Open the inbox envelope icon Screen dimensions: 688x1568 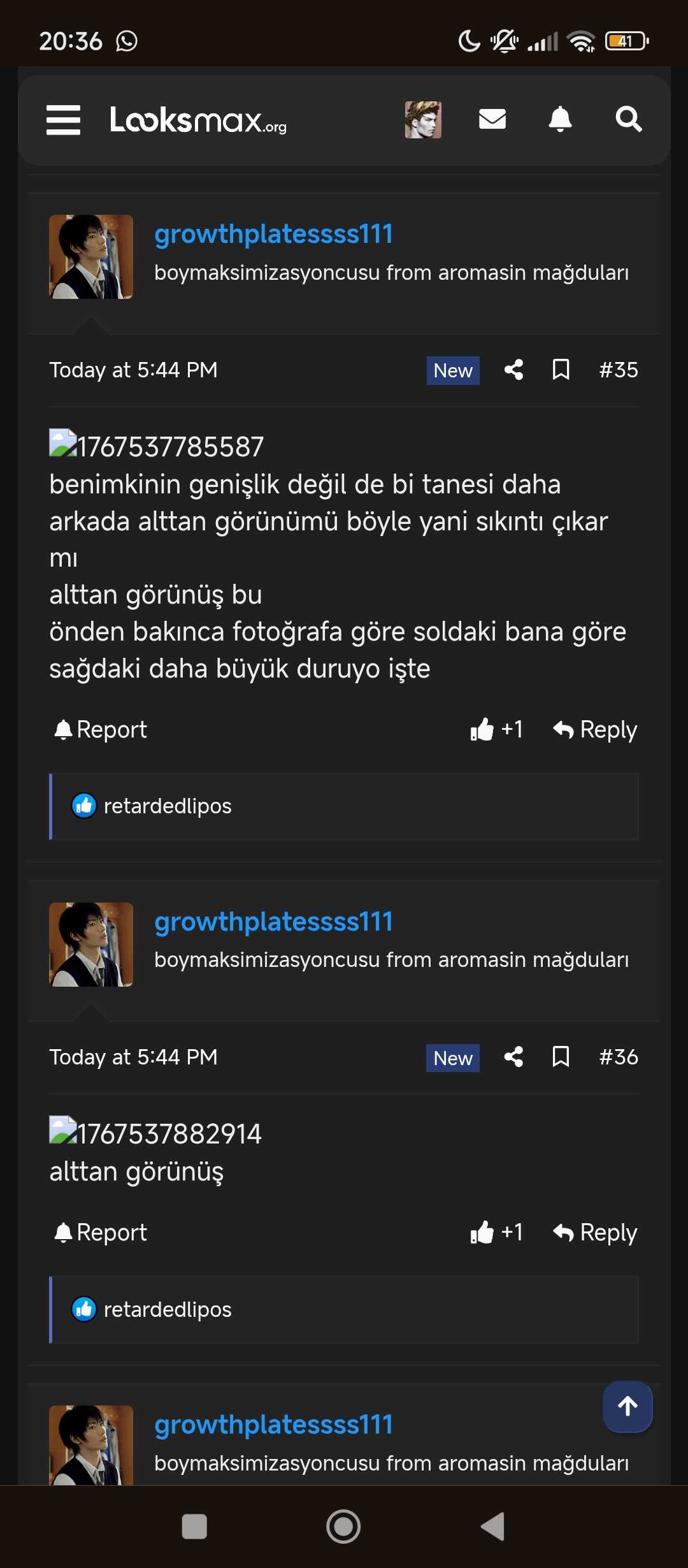[x=492, y=119]
